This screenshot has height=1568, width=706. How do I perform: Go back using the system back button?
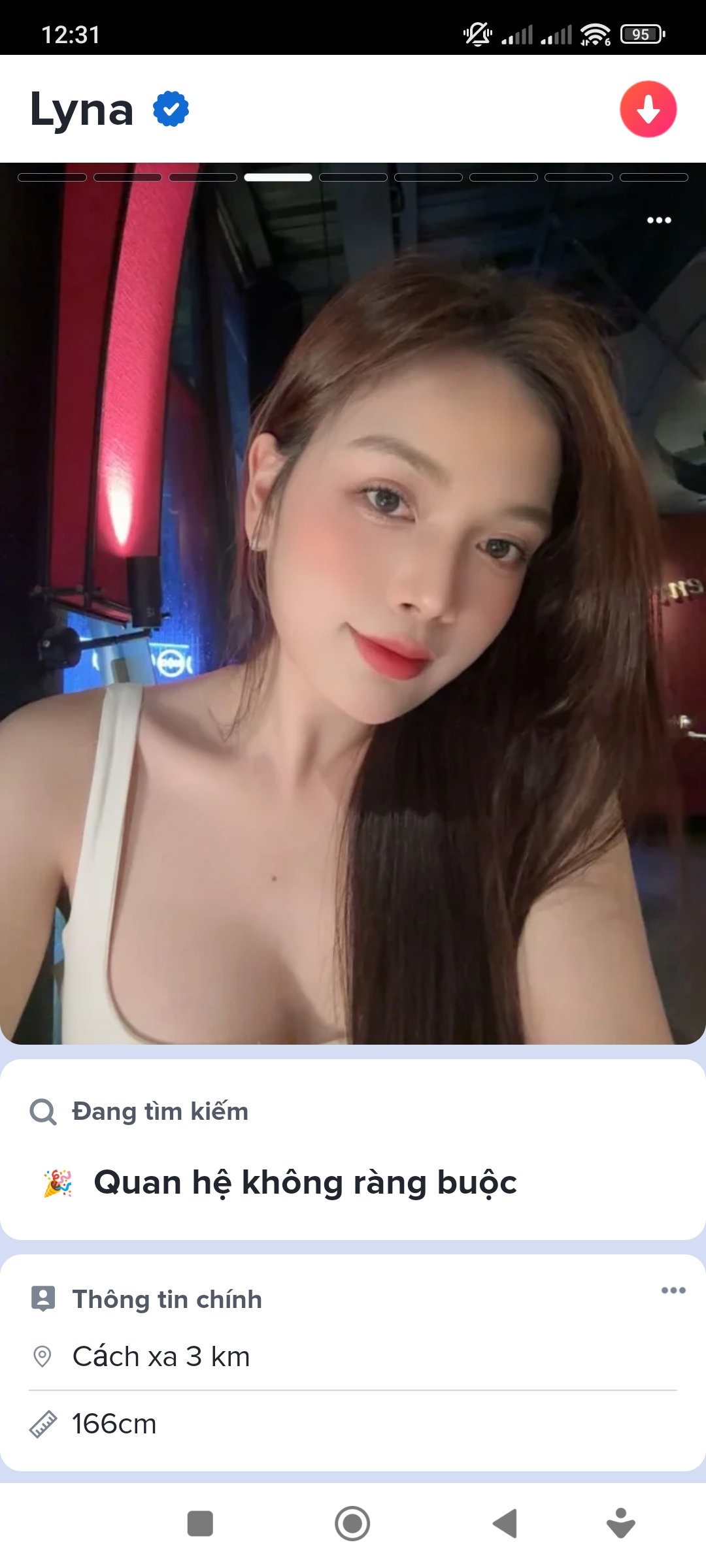click(x=505, y=1524)
